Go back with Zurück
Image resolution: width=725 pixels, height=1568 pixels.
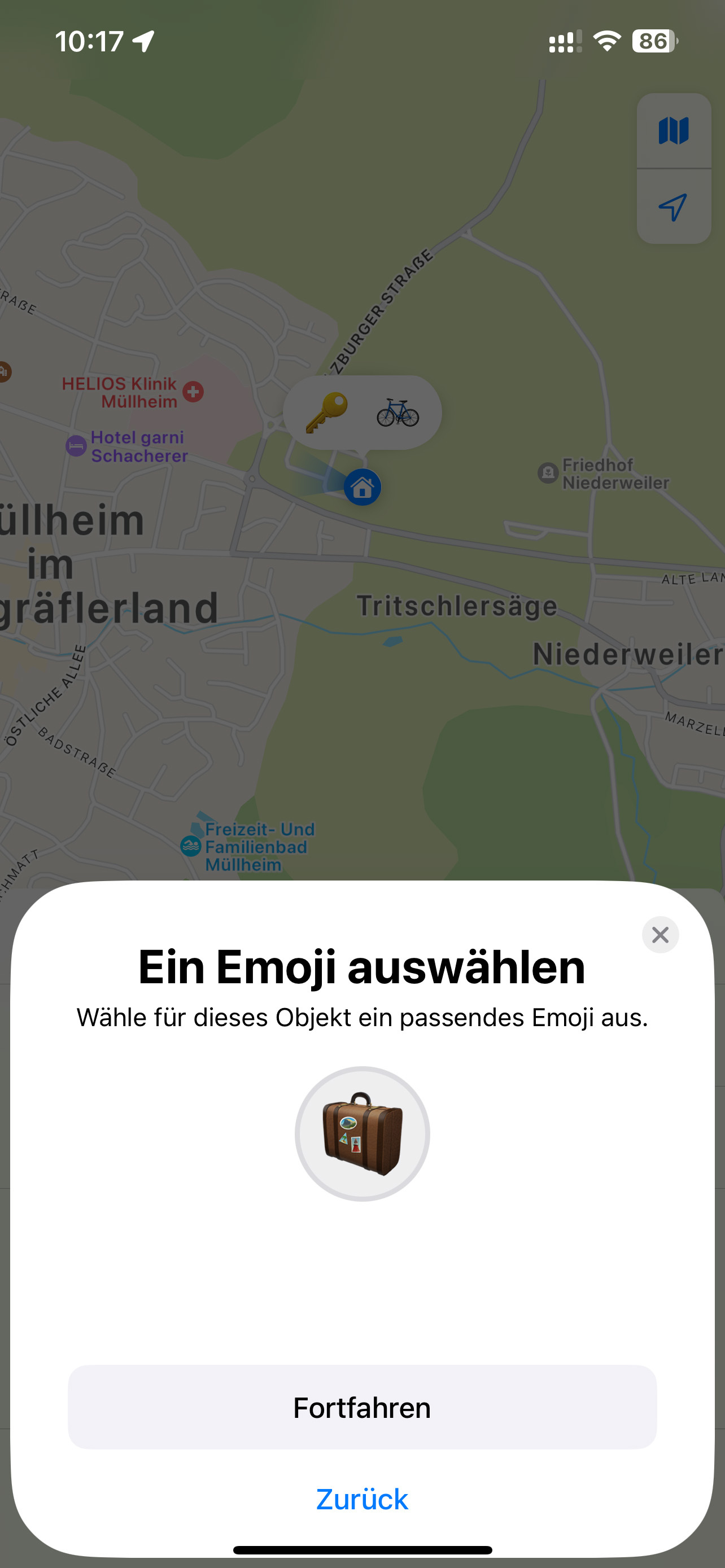coord(362,1499)
